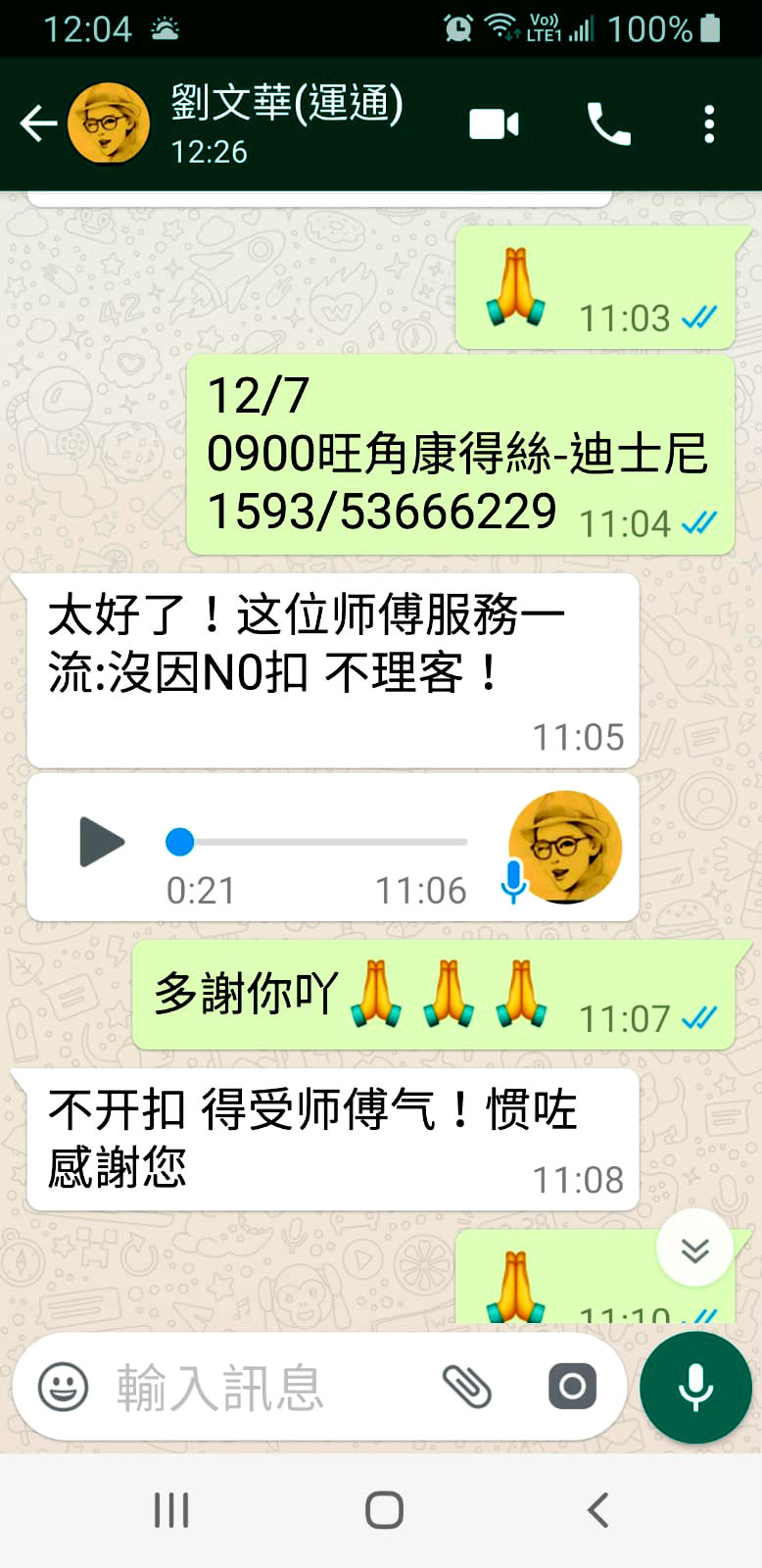The image size is (762, 1568).
Task: Play the 0:21 voice message
Action: point(101,842)
